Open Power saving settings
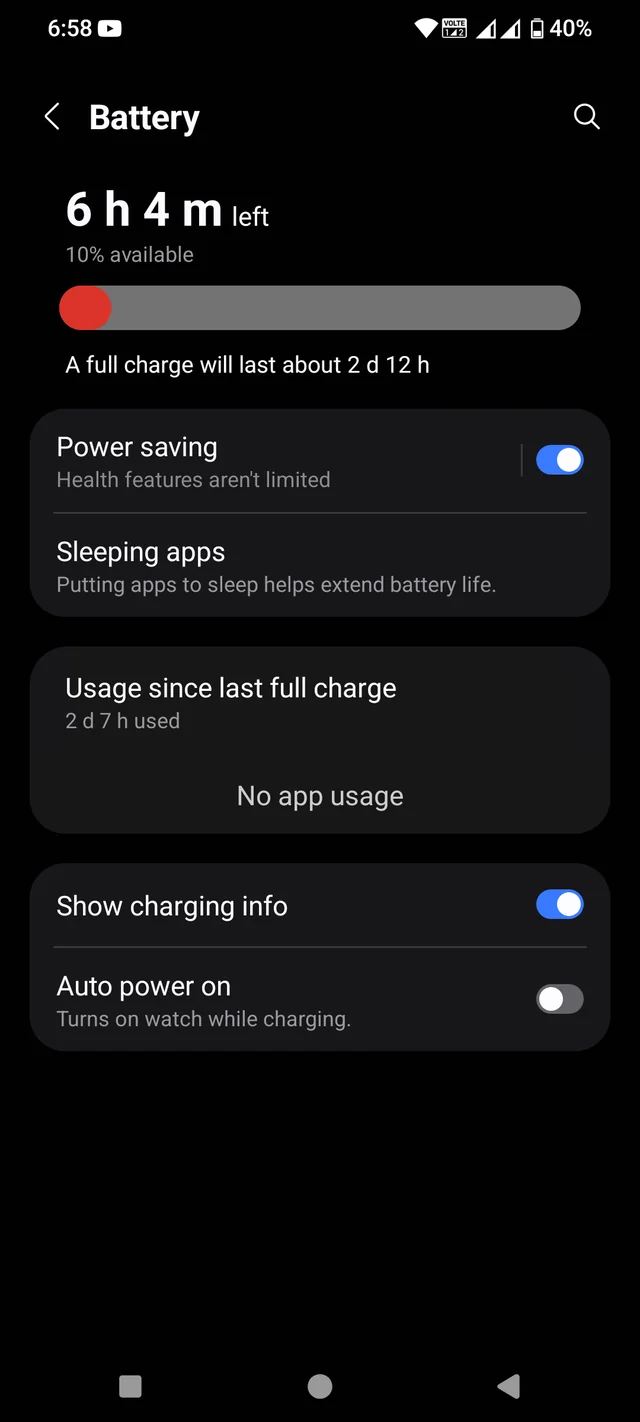 click(270, 461)
